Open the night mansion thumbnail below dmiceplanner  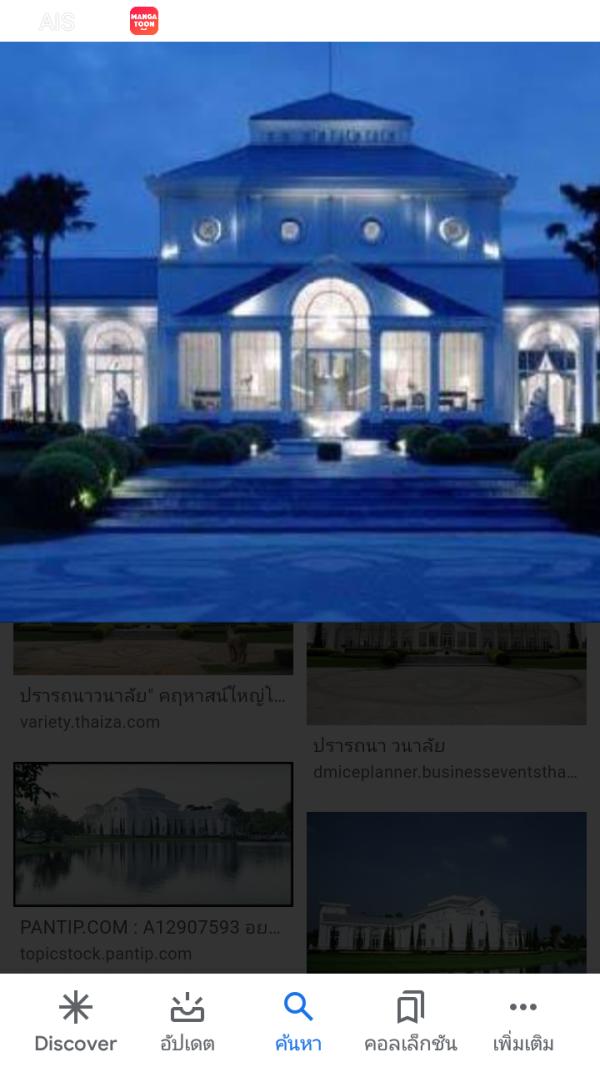(446, 892)
